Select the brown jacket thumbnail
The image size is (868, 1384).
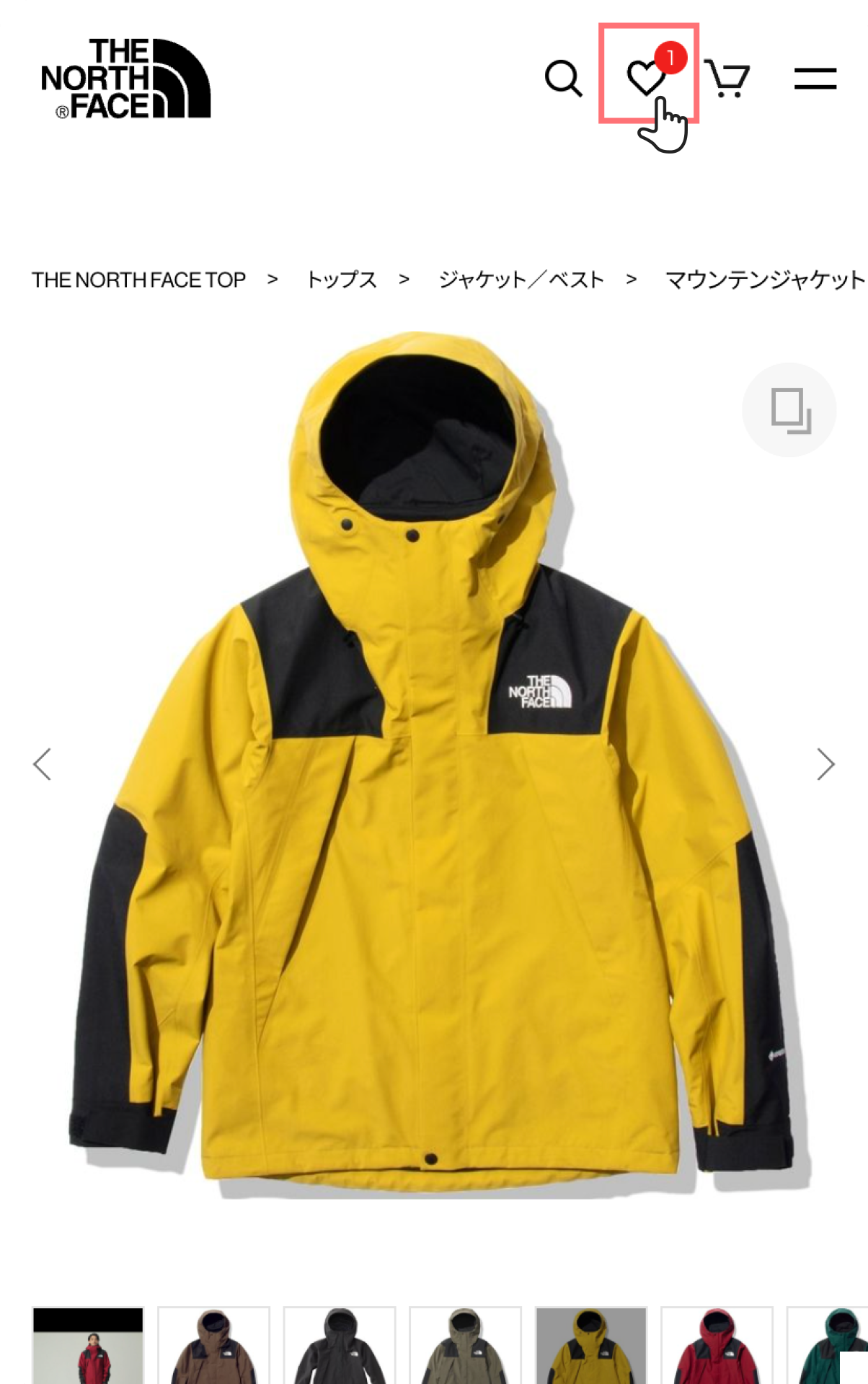213,1345
